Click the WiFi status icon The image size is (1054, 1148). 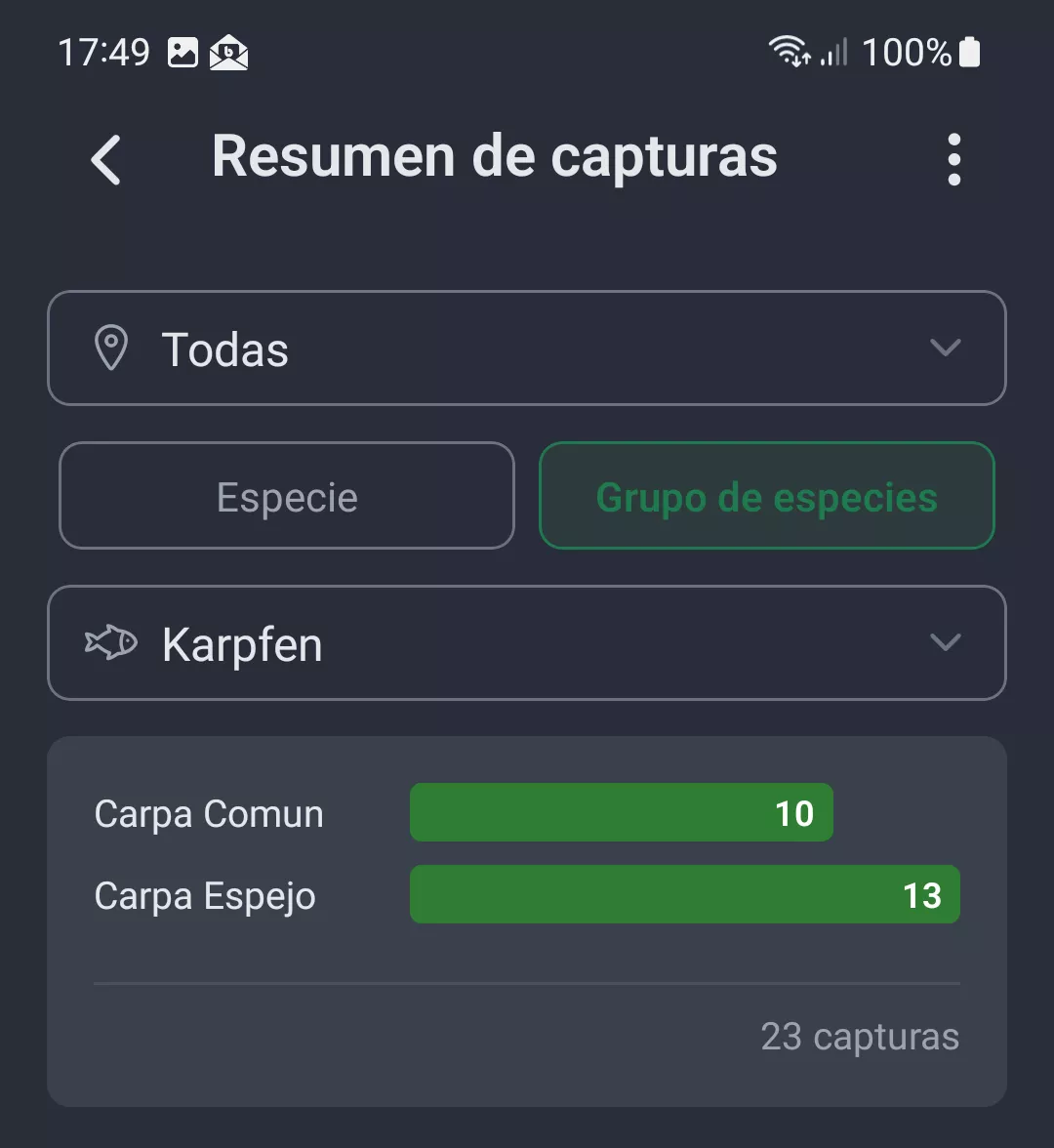point(787,51)
